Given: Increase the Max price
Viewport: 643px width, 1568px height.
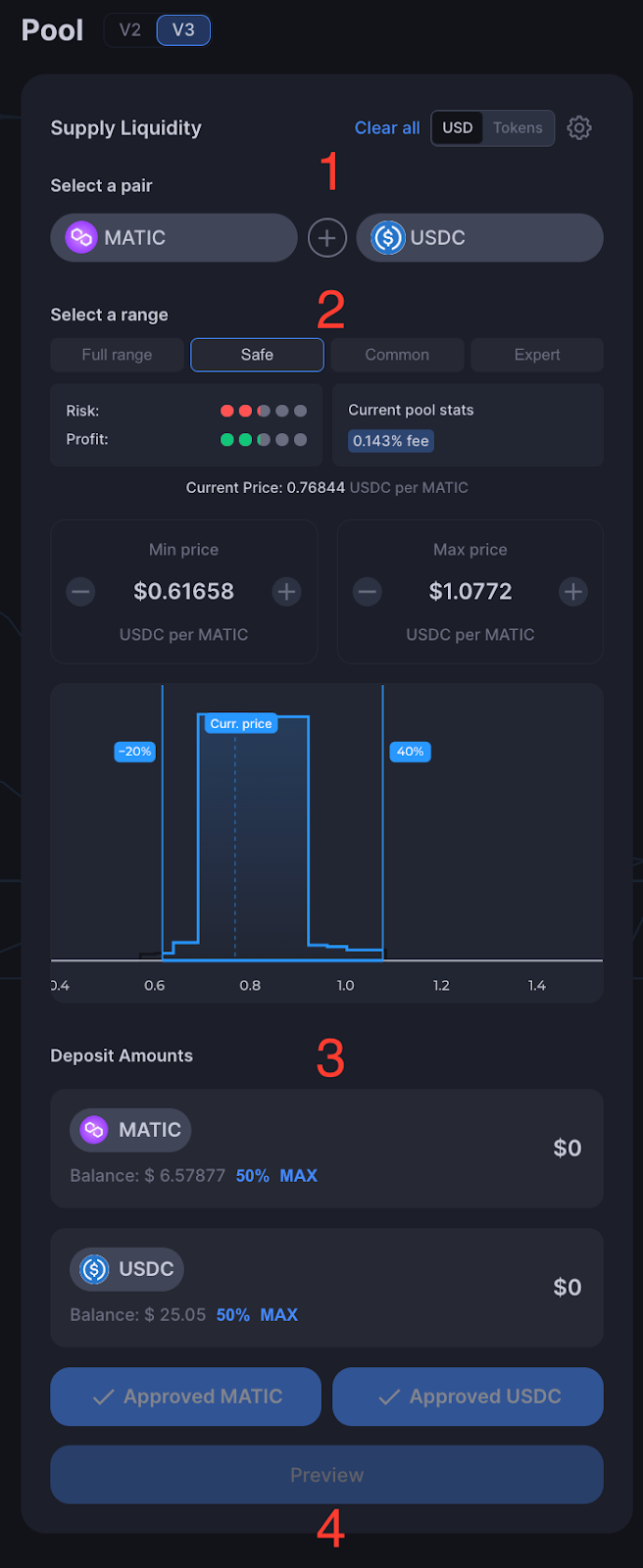Looking at the screenshot, I should (x=573, y=592).
